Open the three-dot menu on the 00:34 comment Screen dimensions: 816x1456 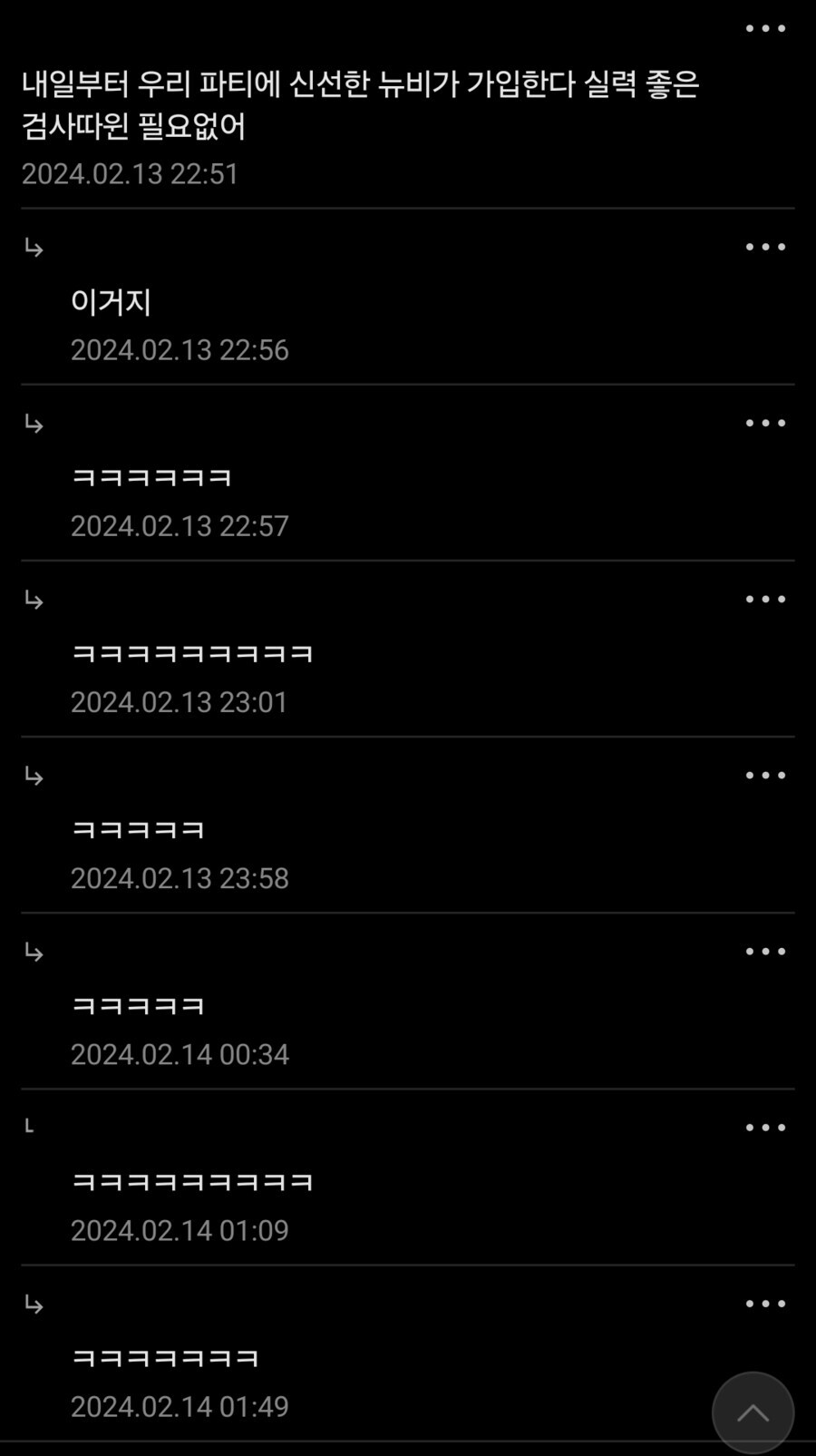[764, 950]
